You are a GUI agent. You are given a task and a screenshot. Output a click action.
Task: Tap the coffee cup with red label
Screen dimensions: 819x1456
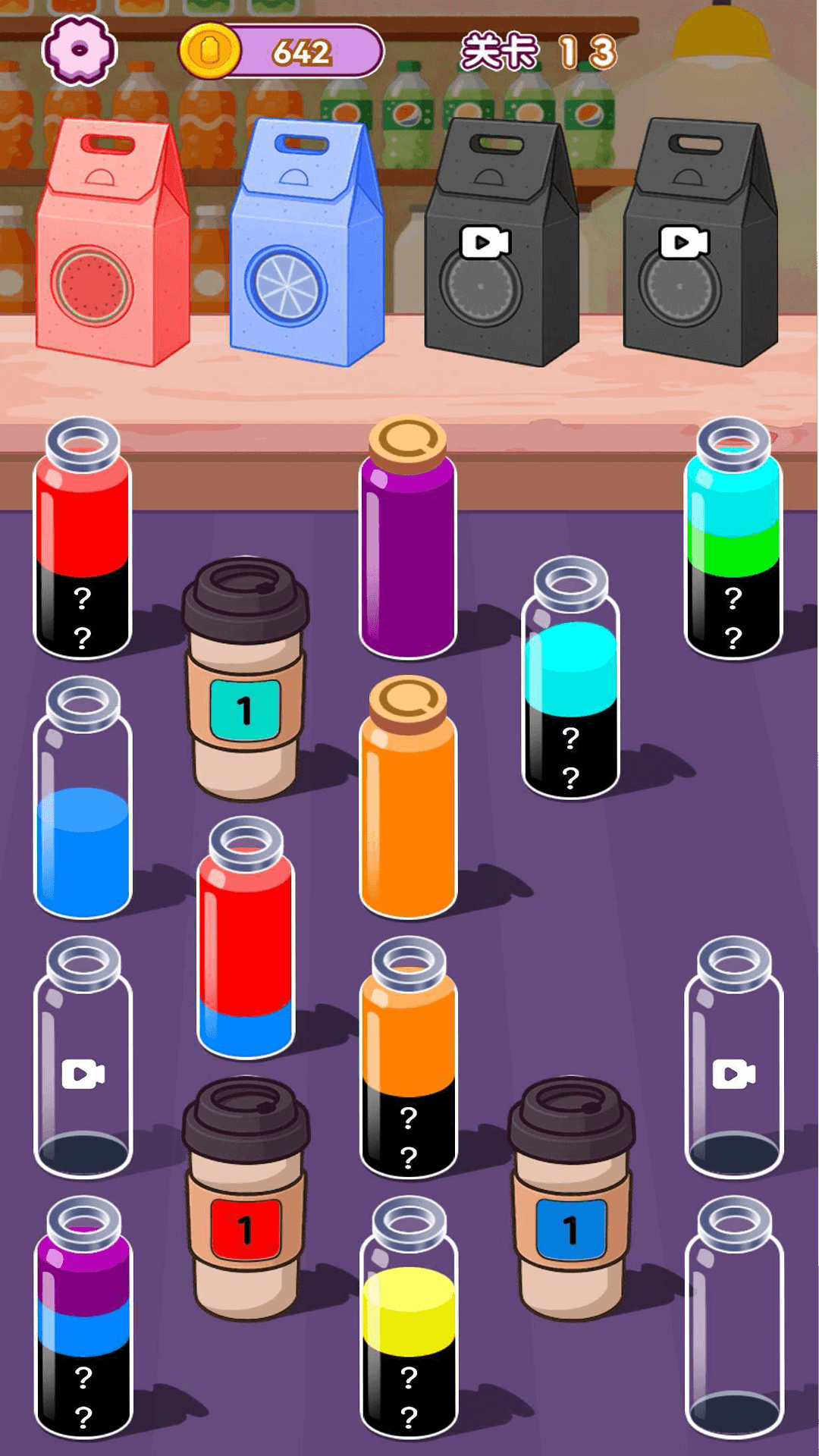tap(245, 1198)
